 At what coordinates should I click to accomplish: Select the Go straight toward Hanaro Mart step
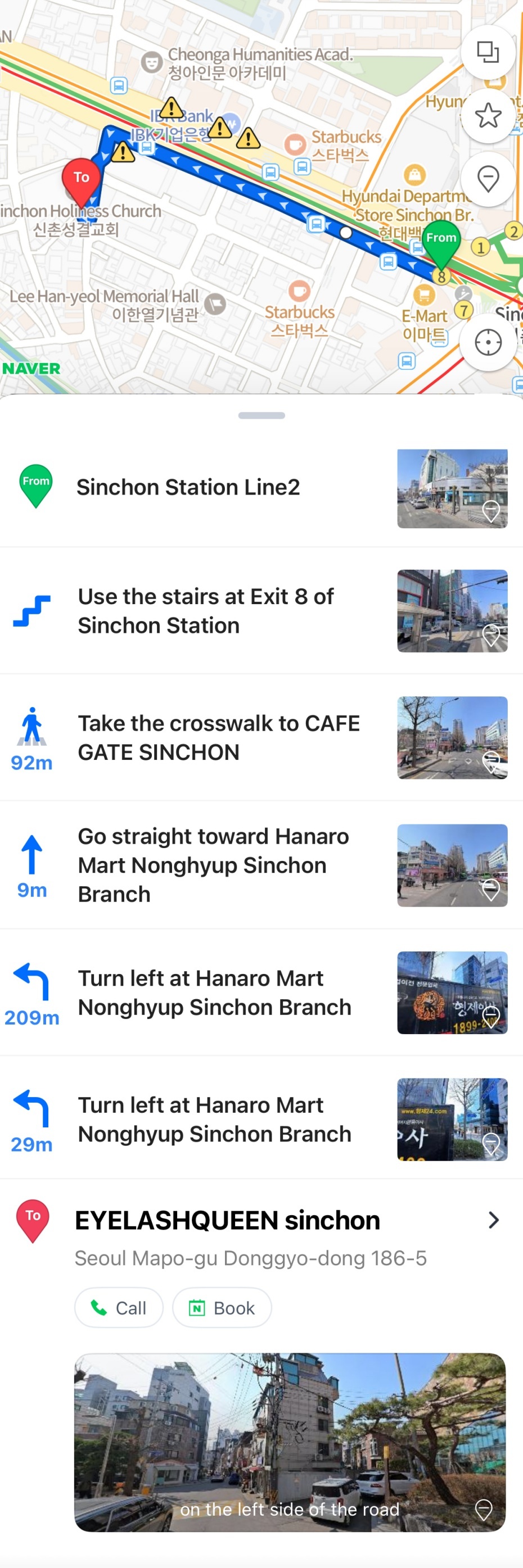pyautogui.click(x=213, y=864)
